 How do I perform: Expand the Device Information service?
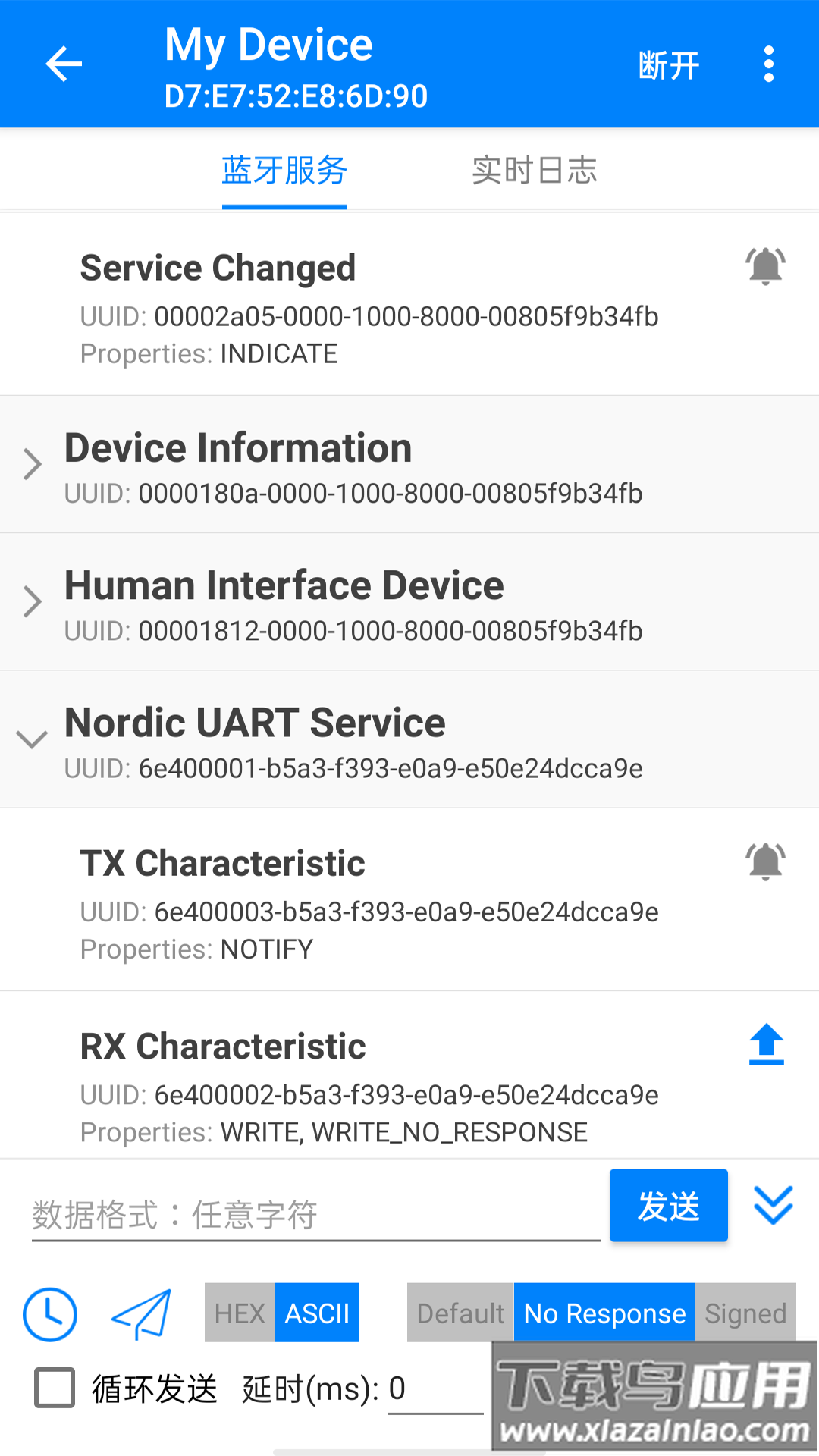pyautogui.click(x=31, y=464)
